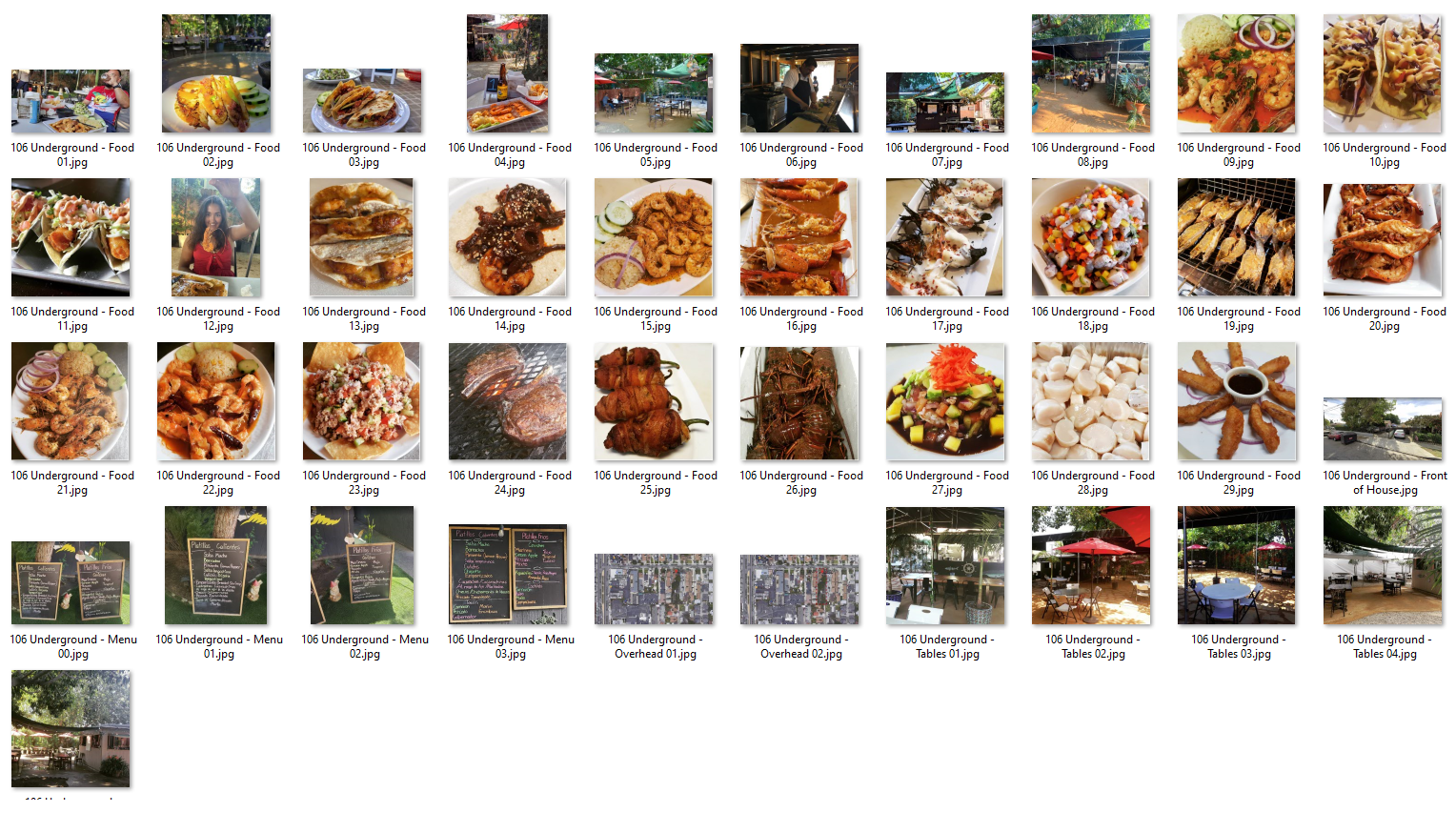This screenshot has height=813, width=1456.
Task: Open the Food 18.jpg ceviche image
Action: (x=1091, y=237)
